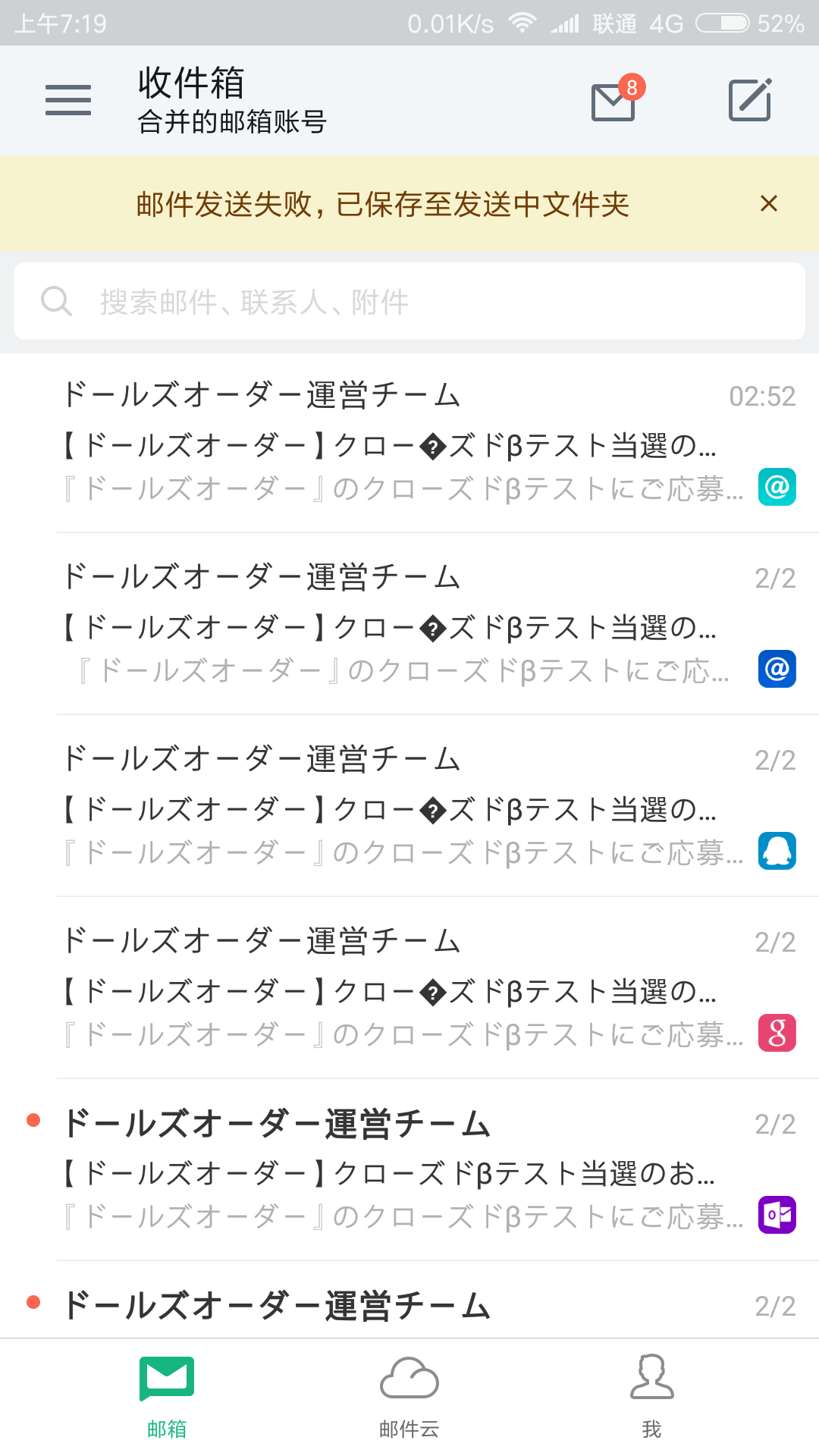
Task: Open the hamburger drawer menu
Action: coord(68,100)
